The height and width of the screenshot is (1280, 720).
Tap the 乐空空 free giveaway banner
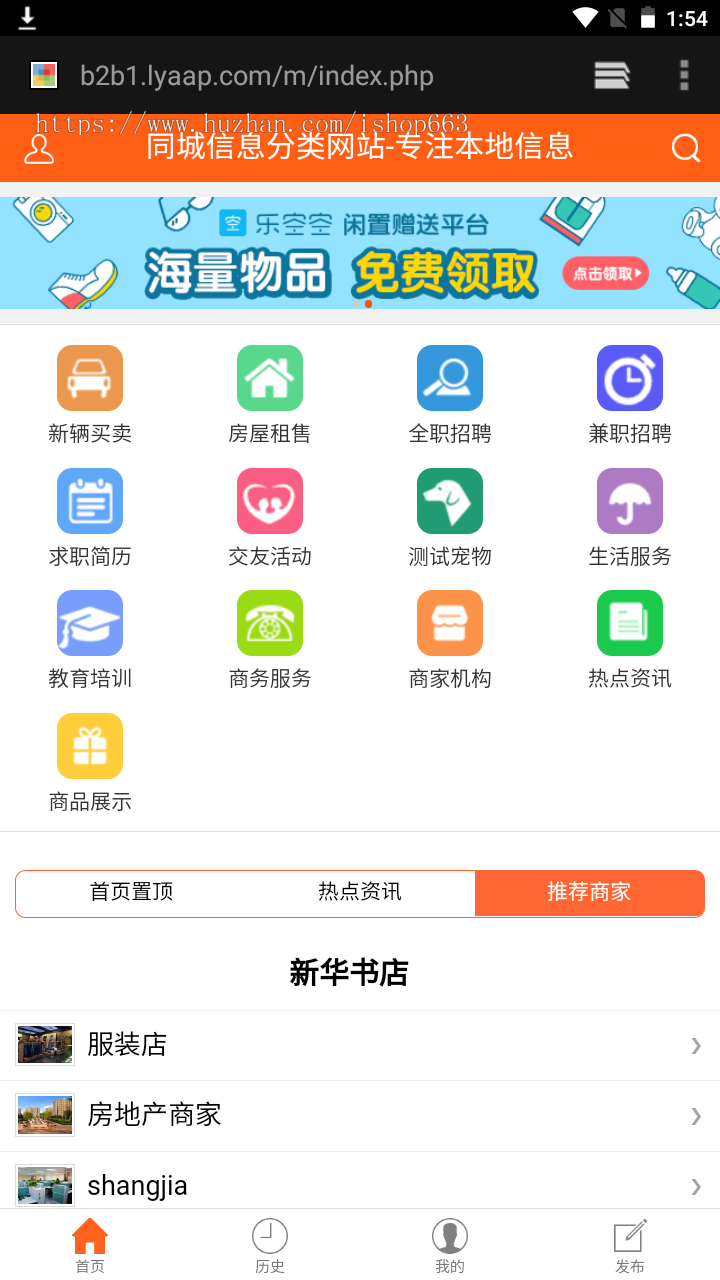tap(360, 253)
